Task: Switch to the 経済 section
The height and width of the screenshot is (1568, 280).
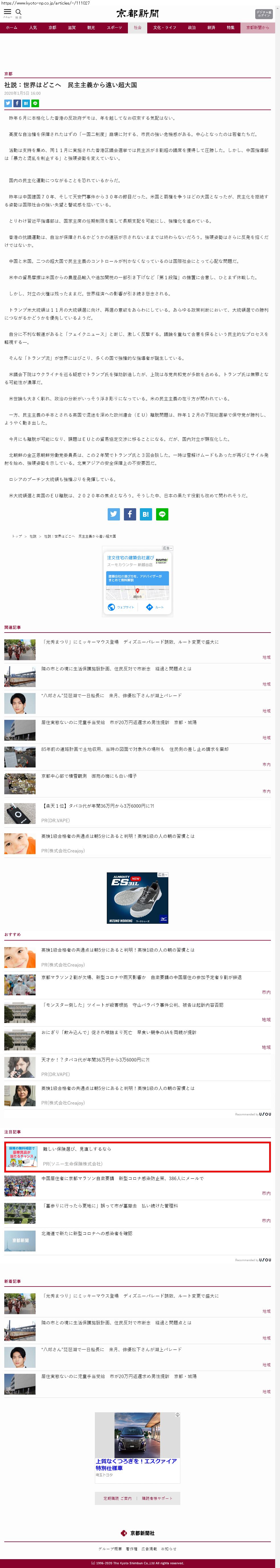Action: pos(211,27)
